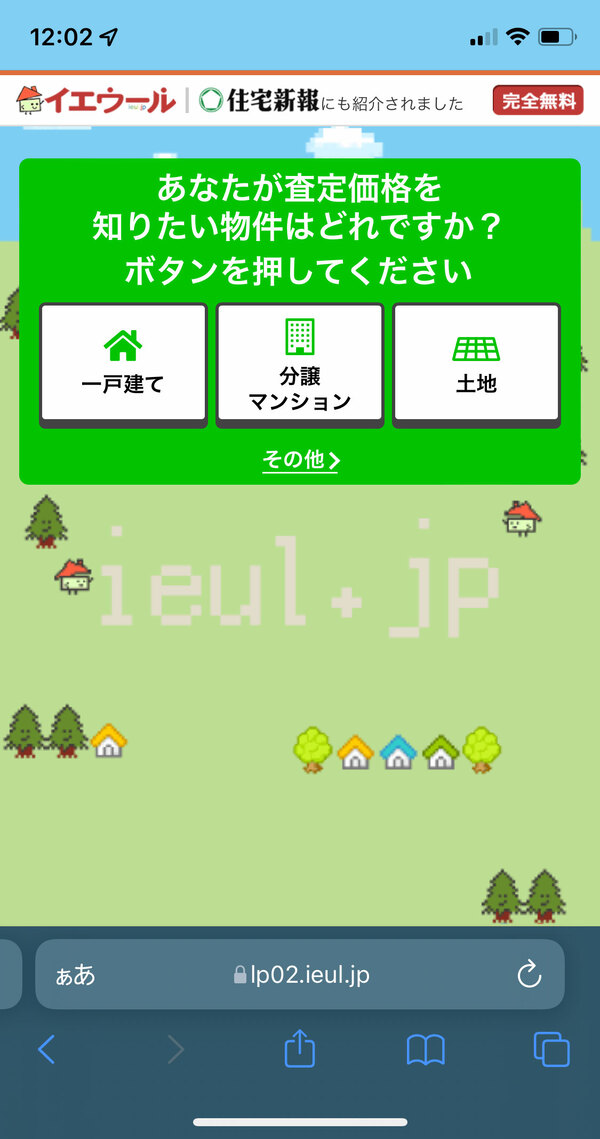Select the 一戸建て property type

coord(123,364)
